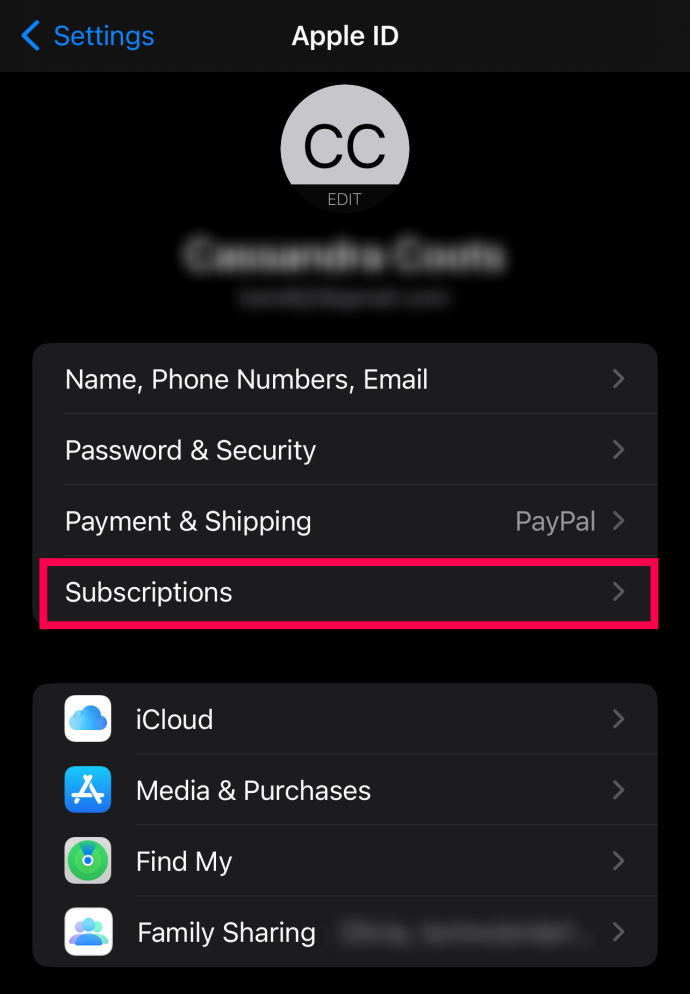Open iCloud settings
Screen dimensions: 690x994
[x=345, y=719]
